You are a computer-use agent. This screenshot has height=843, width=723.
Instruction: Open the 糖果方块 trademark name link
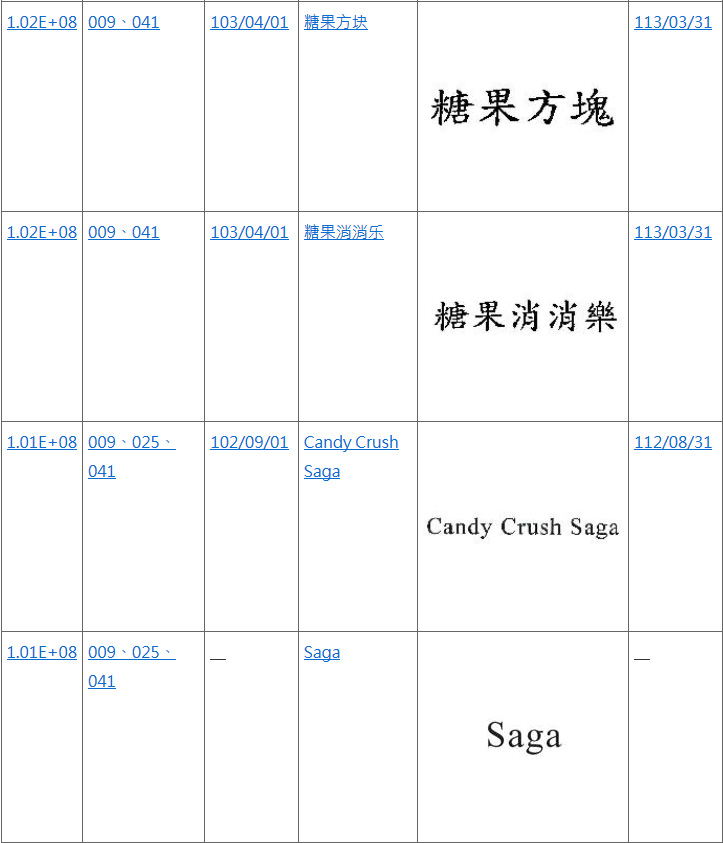(x=335, y=22)
